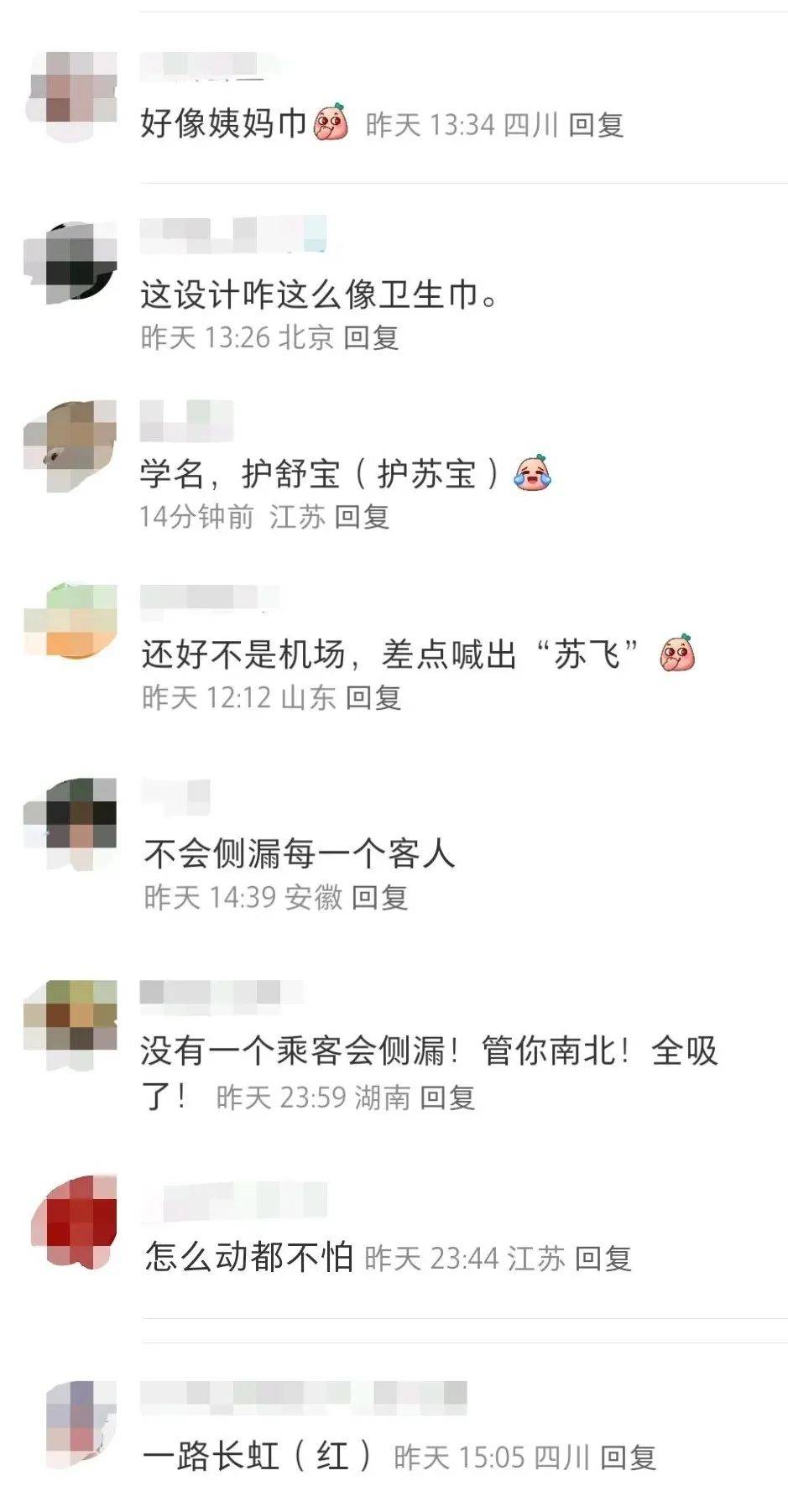788x1512 pixels.
Task: Reply to the comment 不会侧漏每一个客人
Action: (379, 898)
